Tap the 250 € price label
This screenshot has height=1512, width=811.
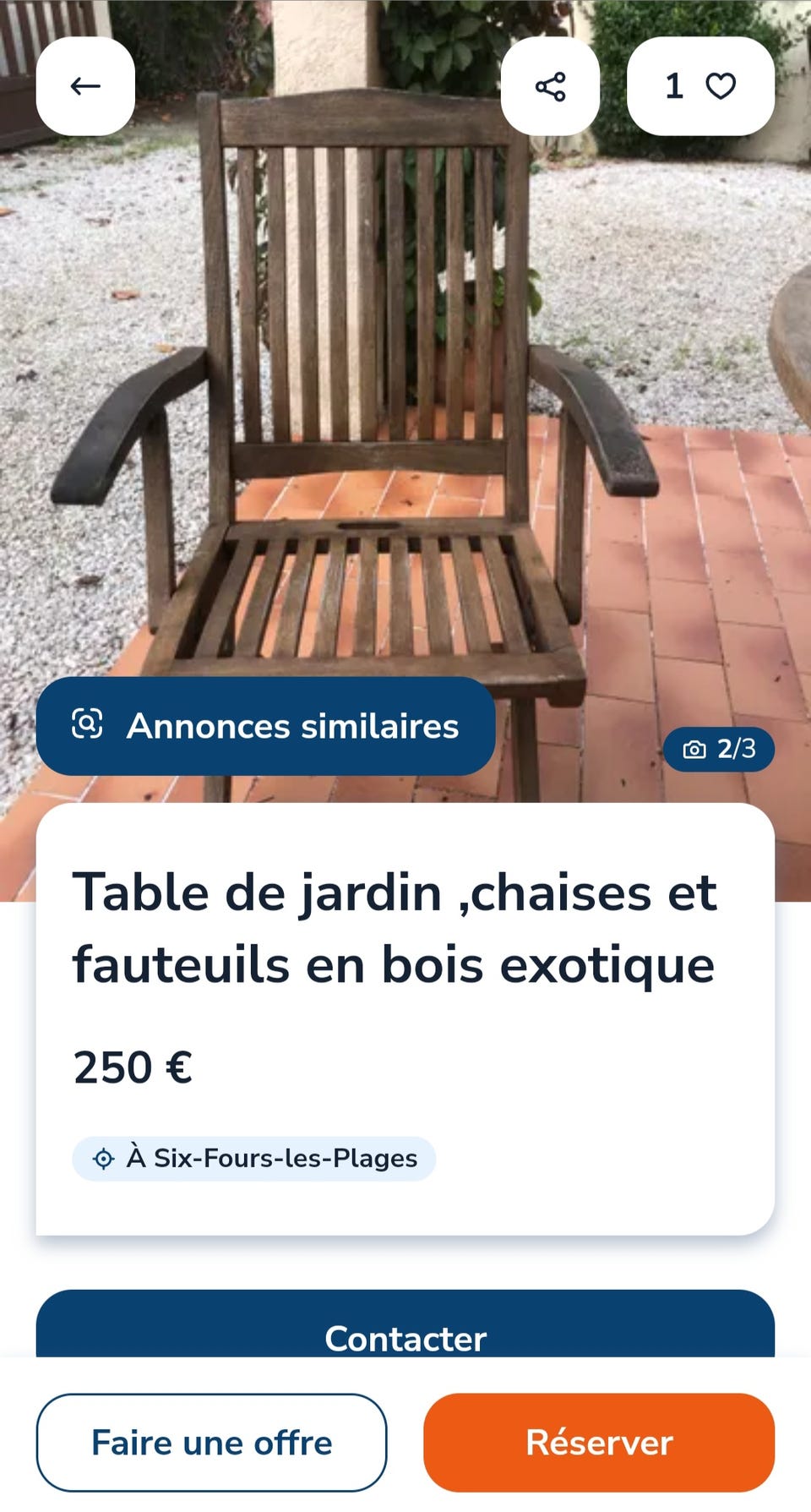tap(132, 1067)
